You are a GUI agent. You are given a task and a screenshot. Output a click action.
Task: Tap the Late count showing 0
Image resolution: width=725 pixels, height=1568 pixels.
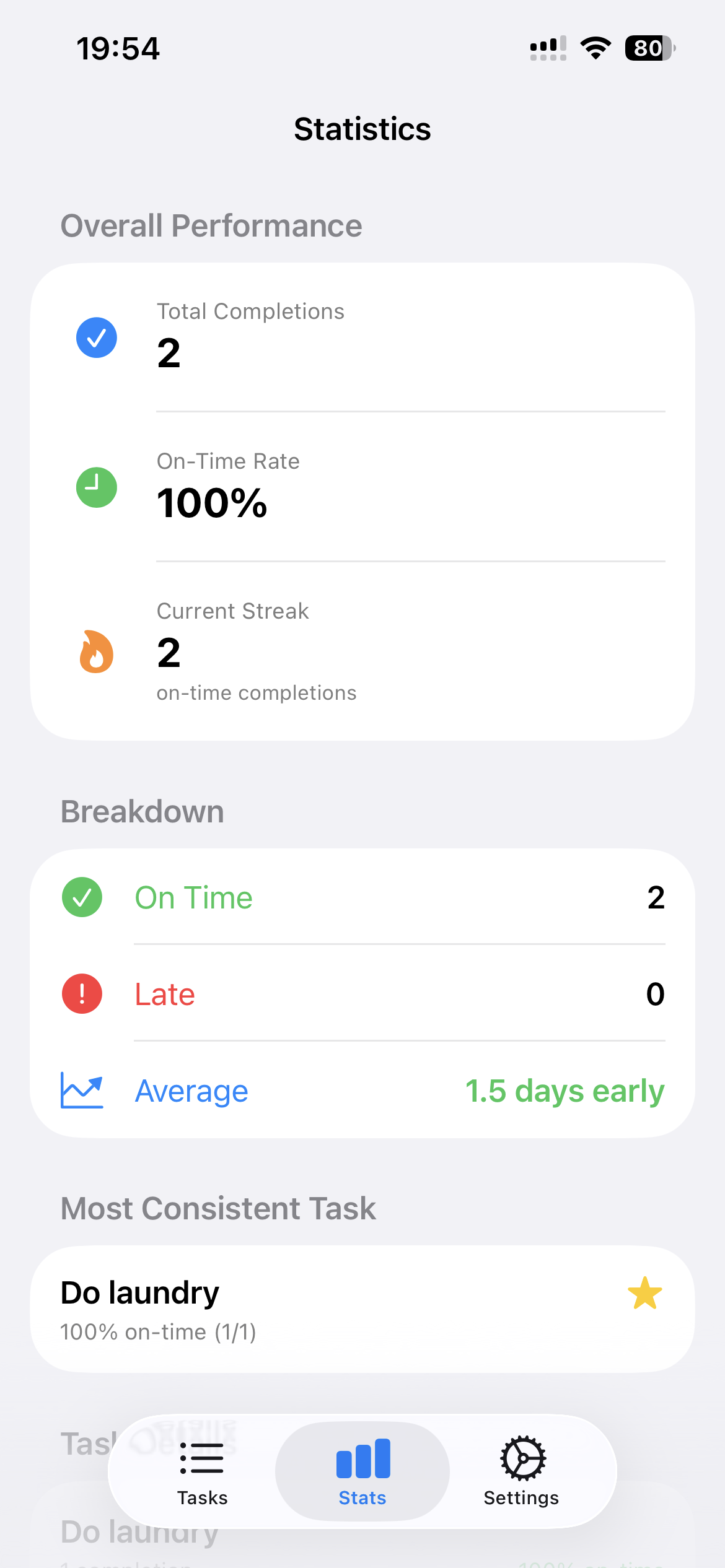pyautogui.click(x=654, y=993)
